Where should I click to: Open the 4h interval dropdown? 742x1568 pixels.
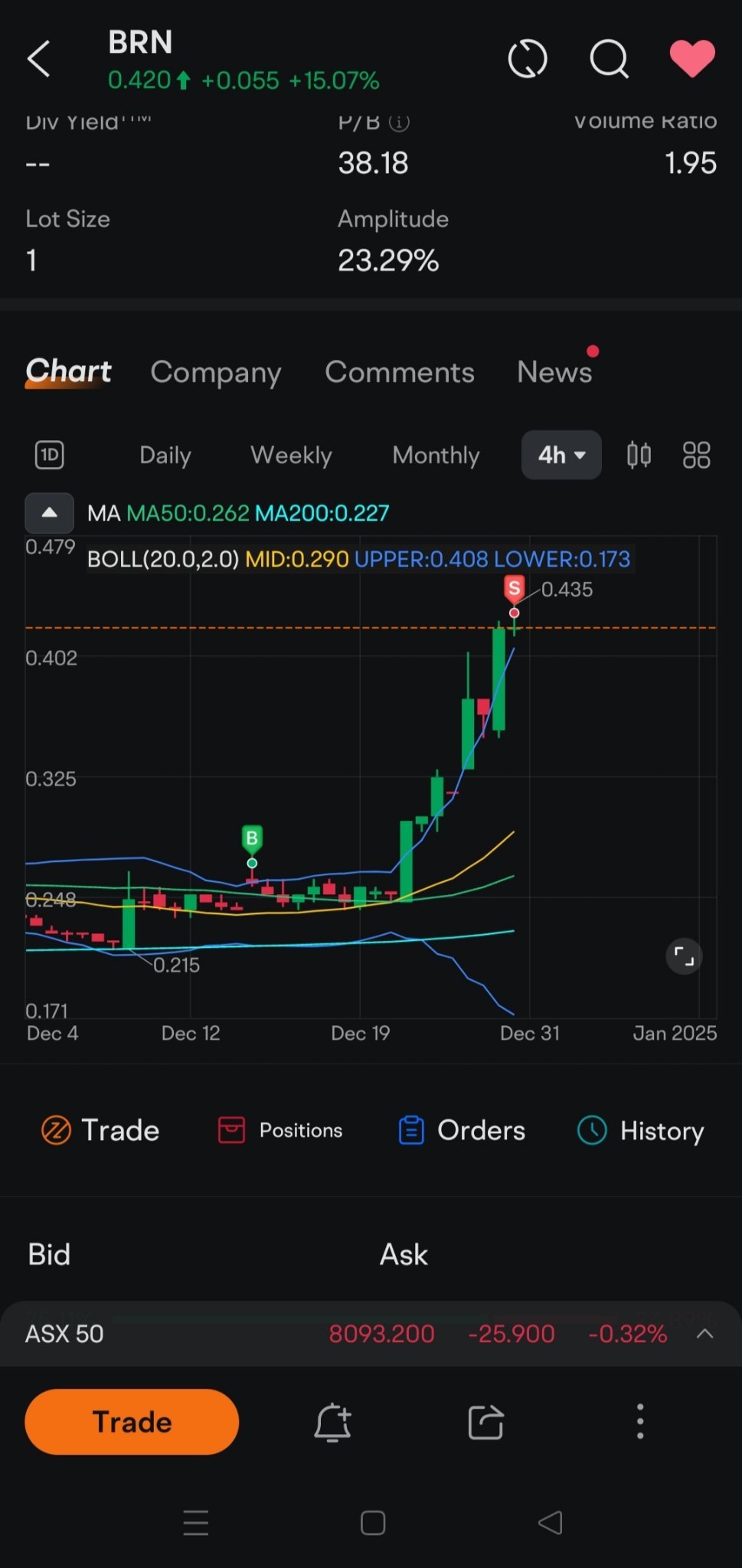[561, 455]
